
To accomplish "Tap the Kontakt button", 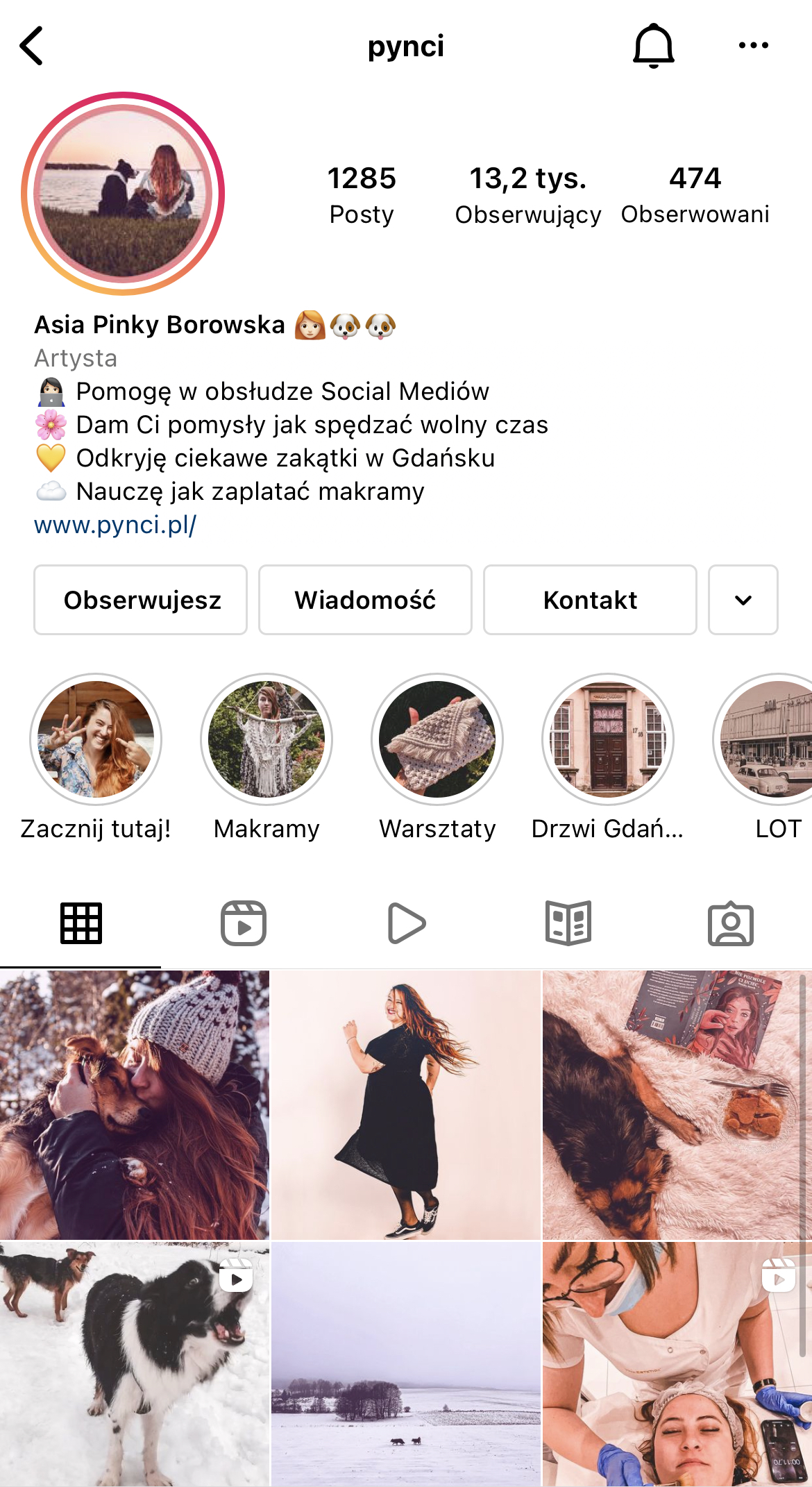I will [590, 600].
